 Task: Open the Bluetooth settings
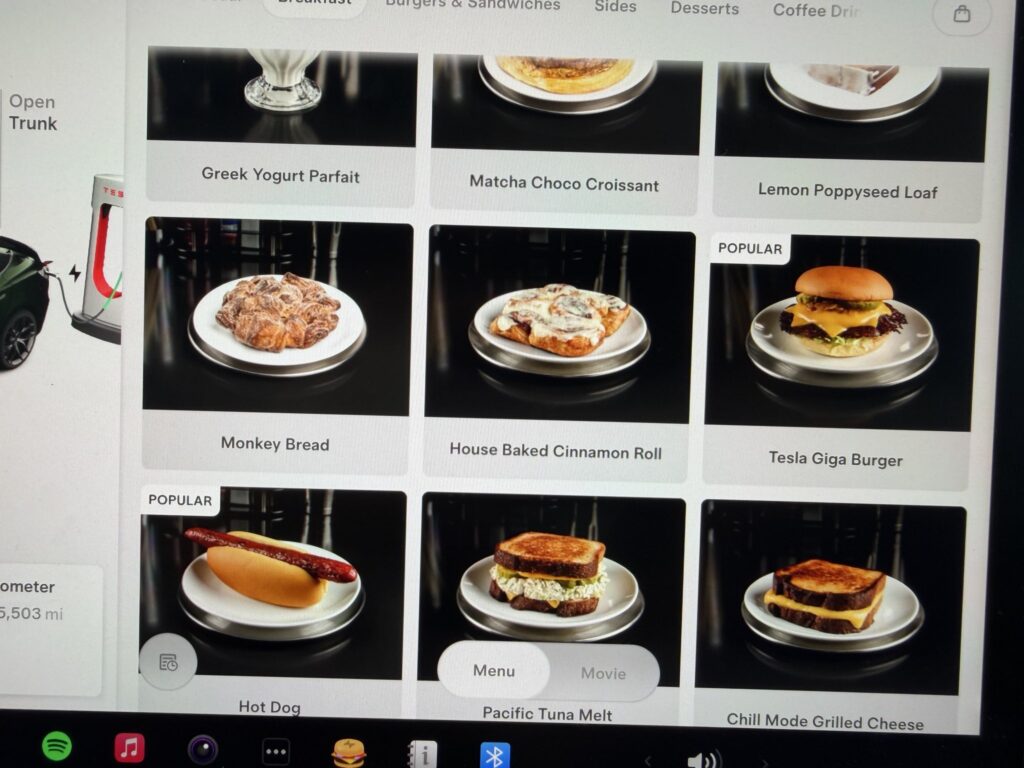pos(495,755)
